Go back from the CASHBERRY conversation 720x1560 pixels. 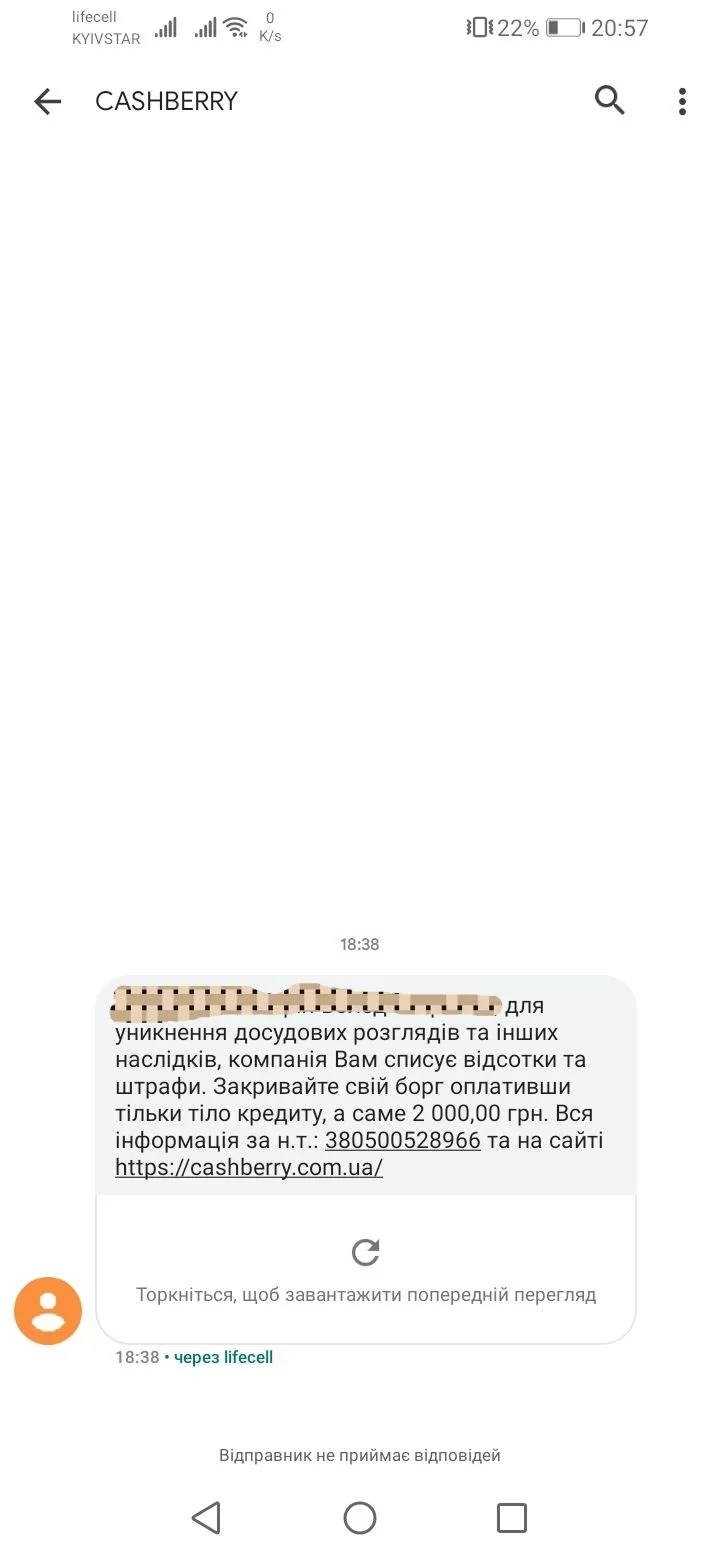pos(47,101)
